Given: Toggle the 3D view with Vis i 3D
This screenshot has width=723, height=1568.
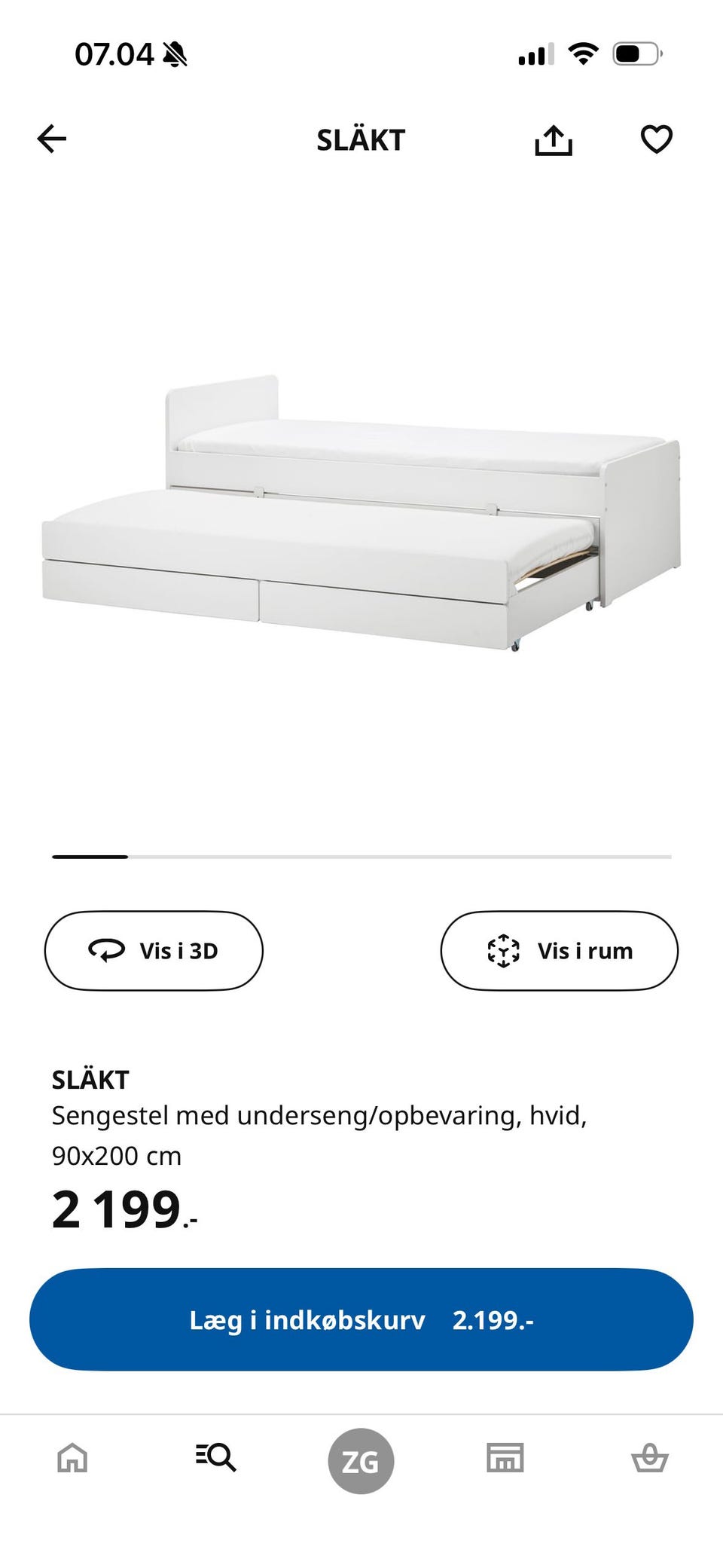Looking at the screenshot, I should coord(154,951).
